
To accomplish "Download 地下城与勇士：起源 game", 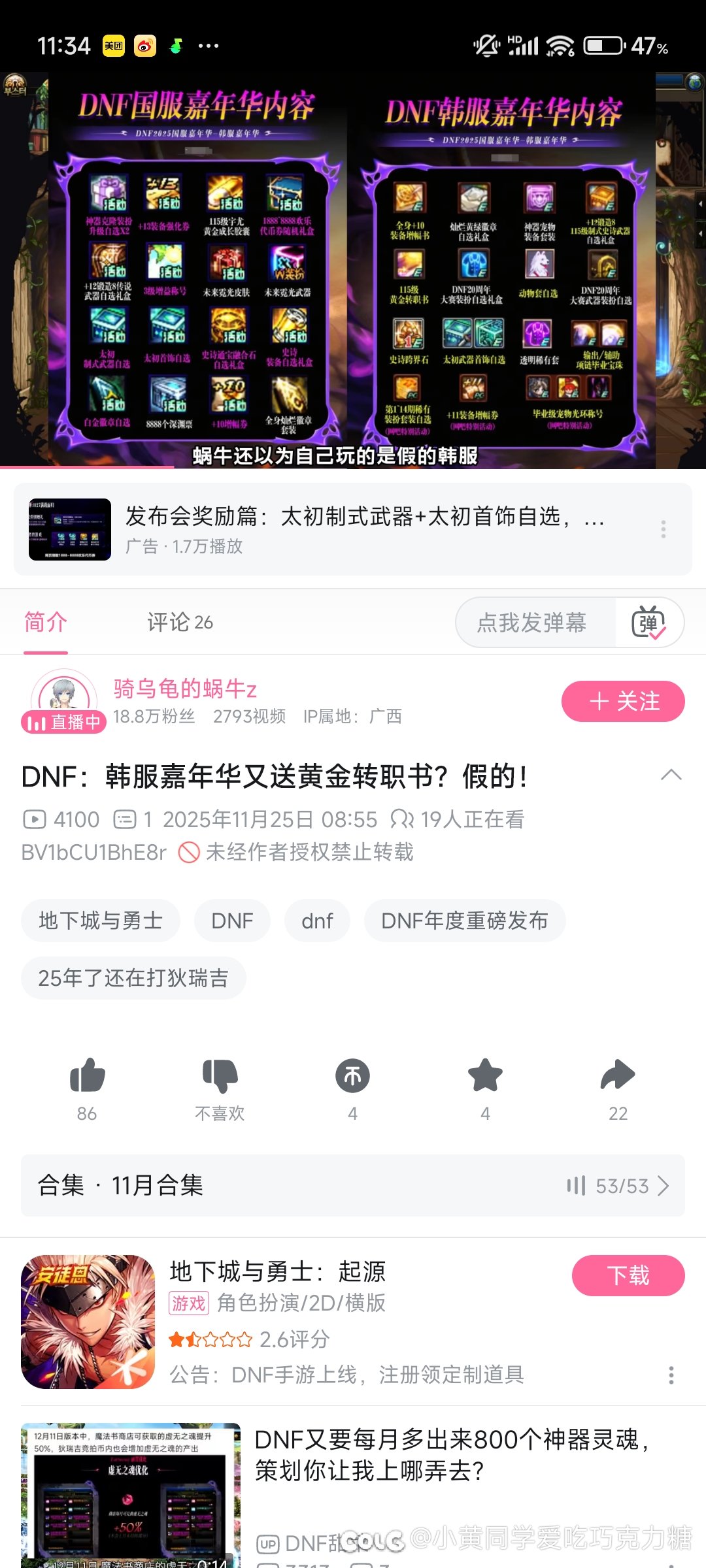I will (x=628, y=1275).
